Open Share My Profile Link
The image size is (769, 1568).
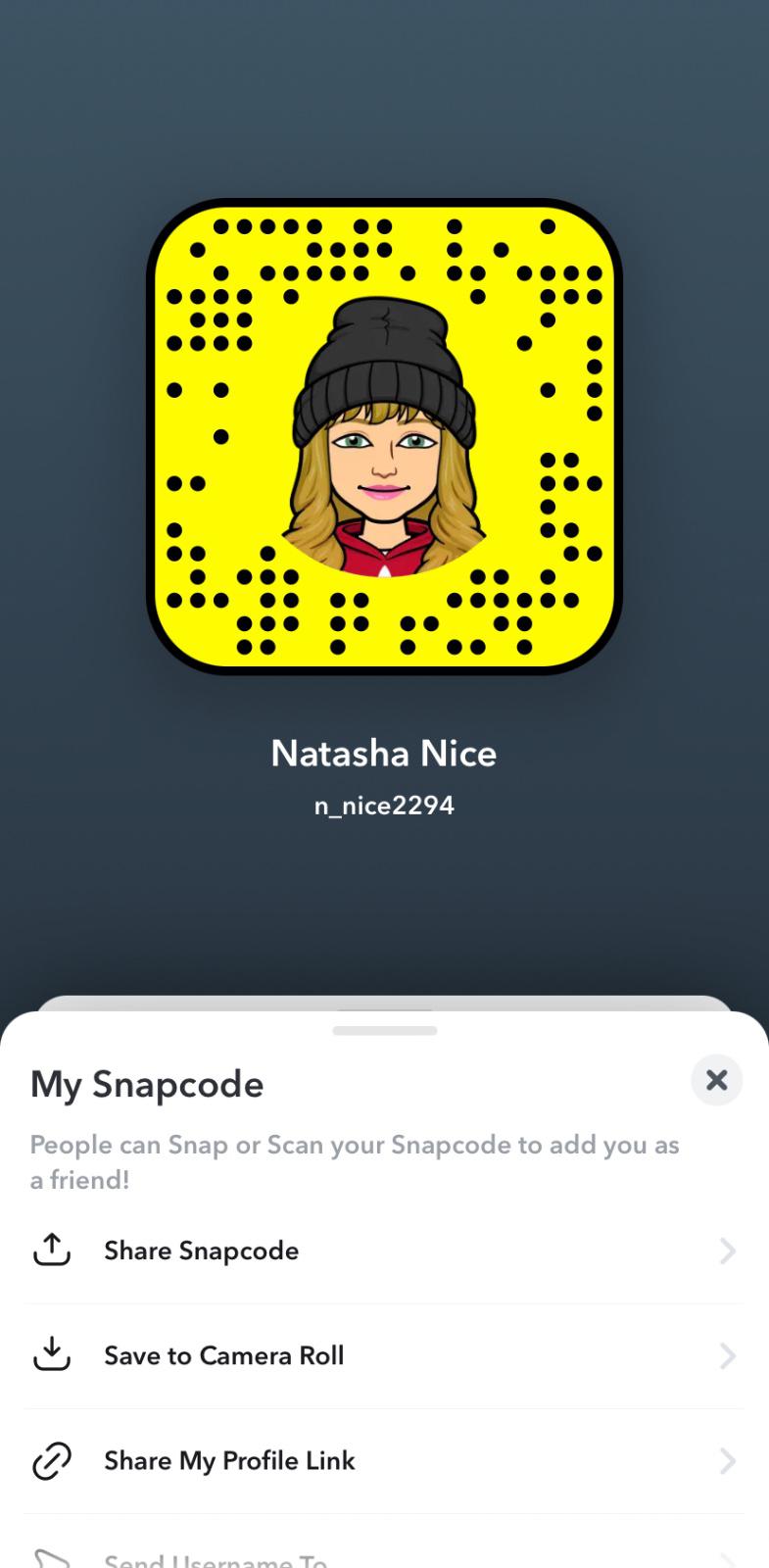point(384,1460)
